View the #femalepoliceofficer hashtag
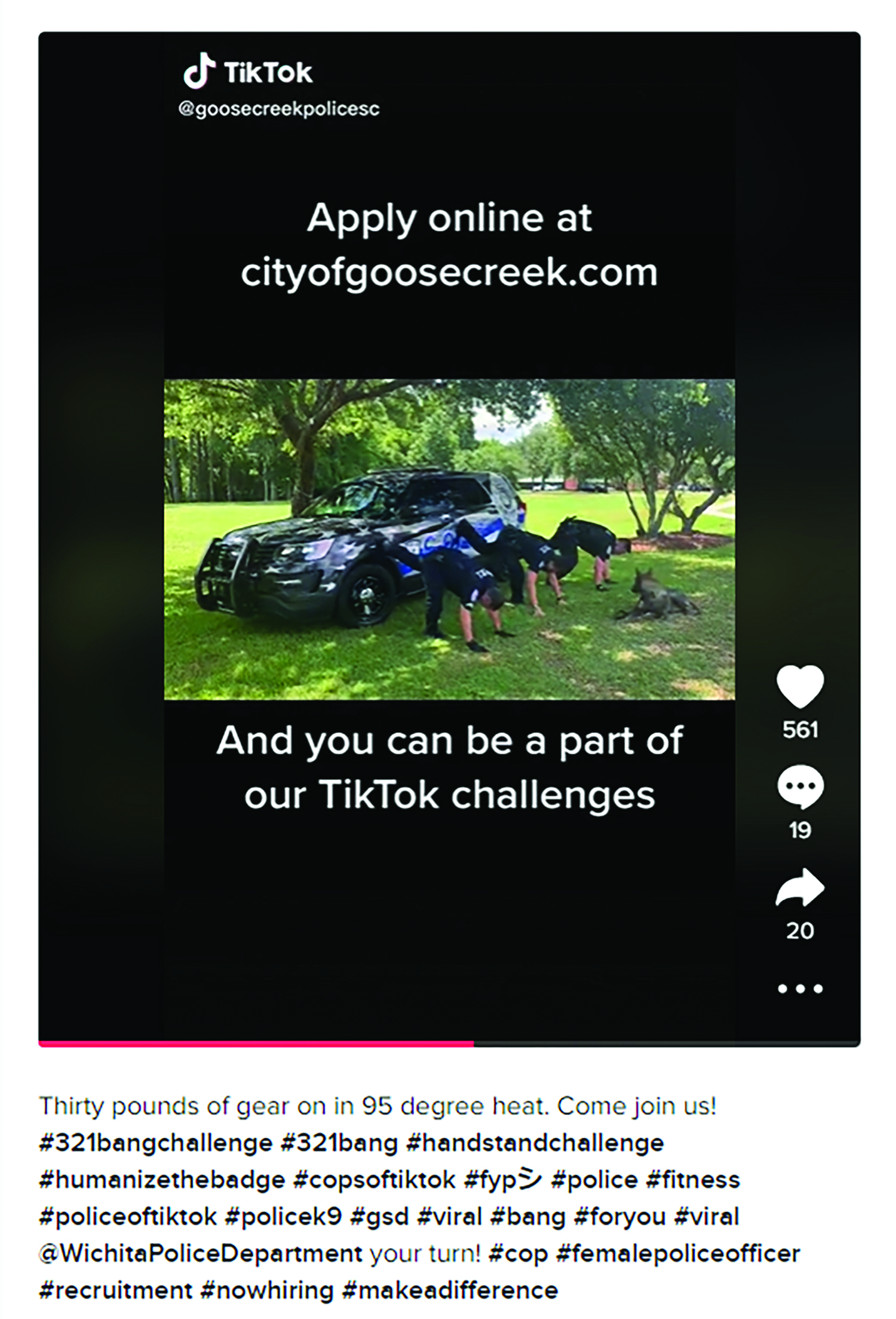Image resolution: width=896 pixels, height=1319 pixels. coord(677,1253)
